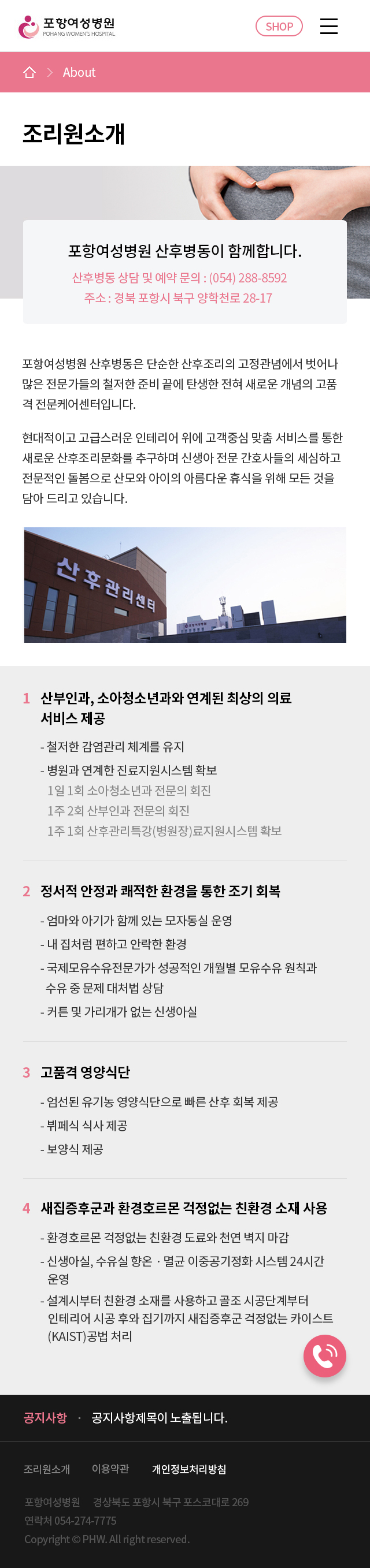Image resolution: width=370 pixels, height=1568 pixels.
Task: Open 조리원소개 footer link
Action: pos(47,1469)
